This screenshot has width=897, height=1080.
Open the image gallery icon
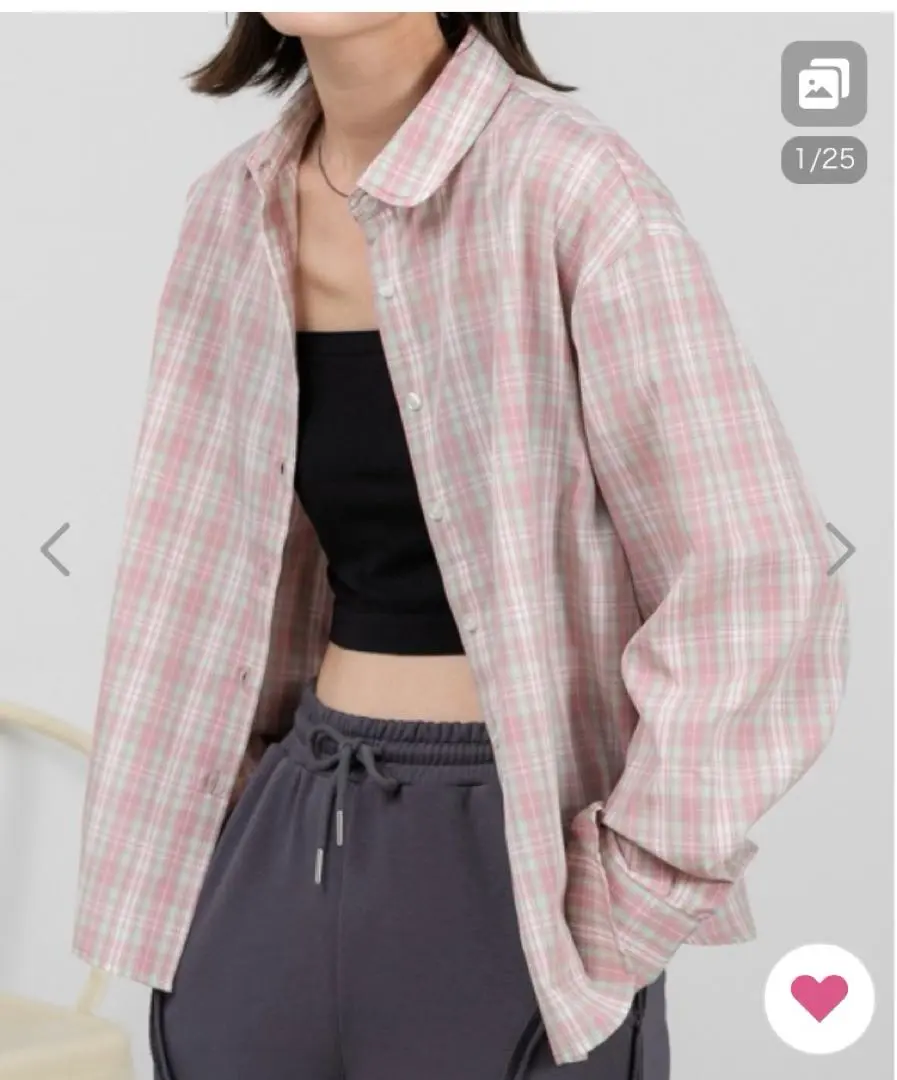coord(823,84)
